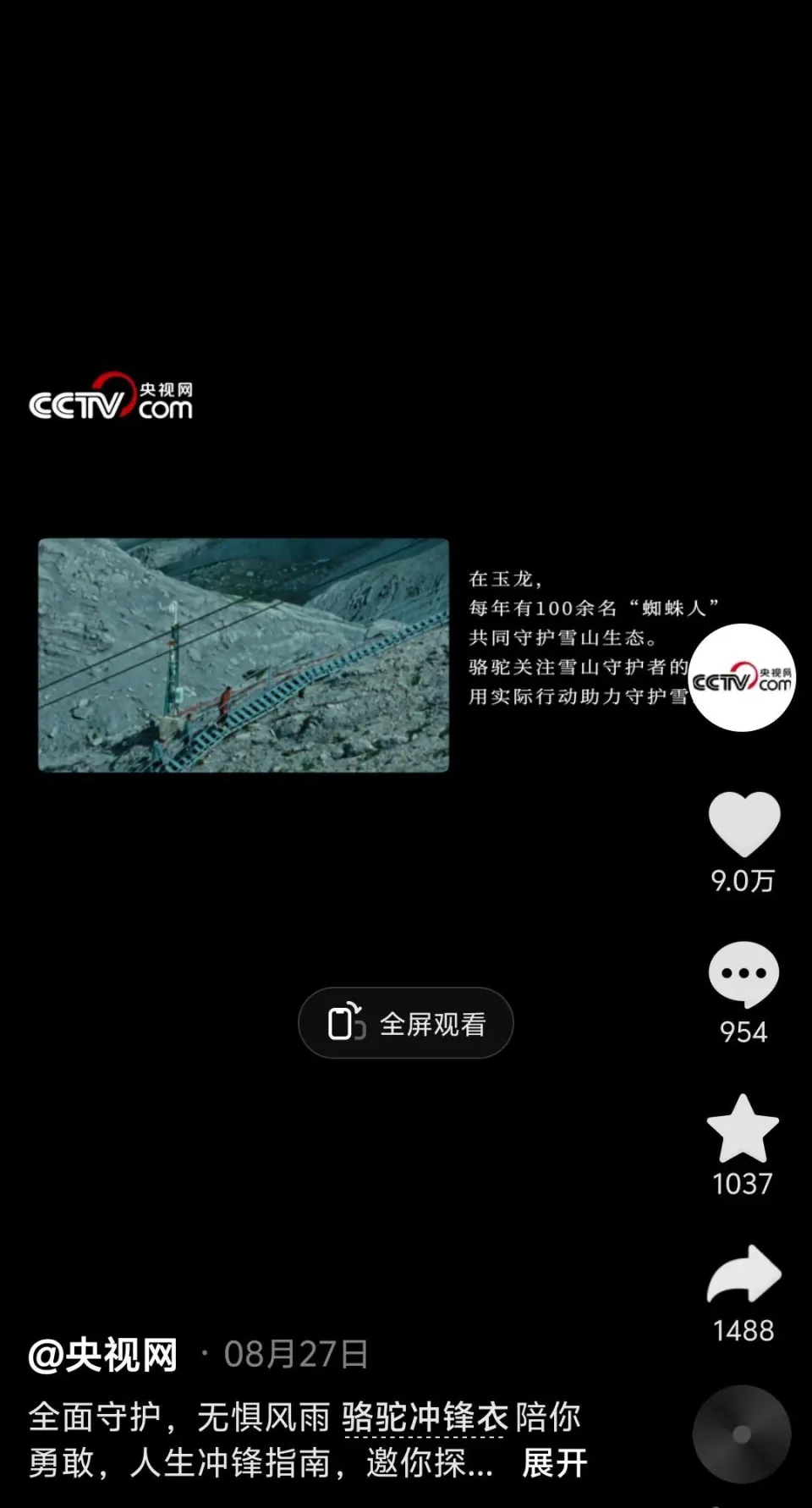This screenshot has height=1508, width=812.
Task: Watch the video in full screen
Action: pos(406,1023)
